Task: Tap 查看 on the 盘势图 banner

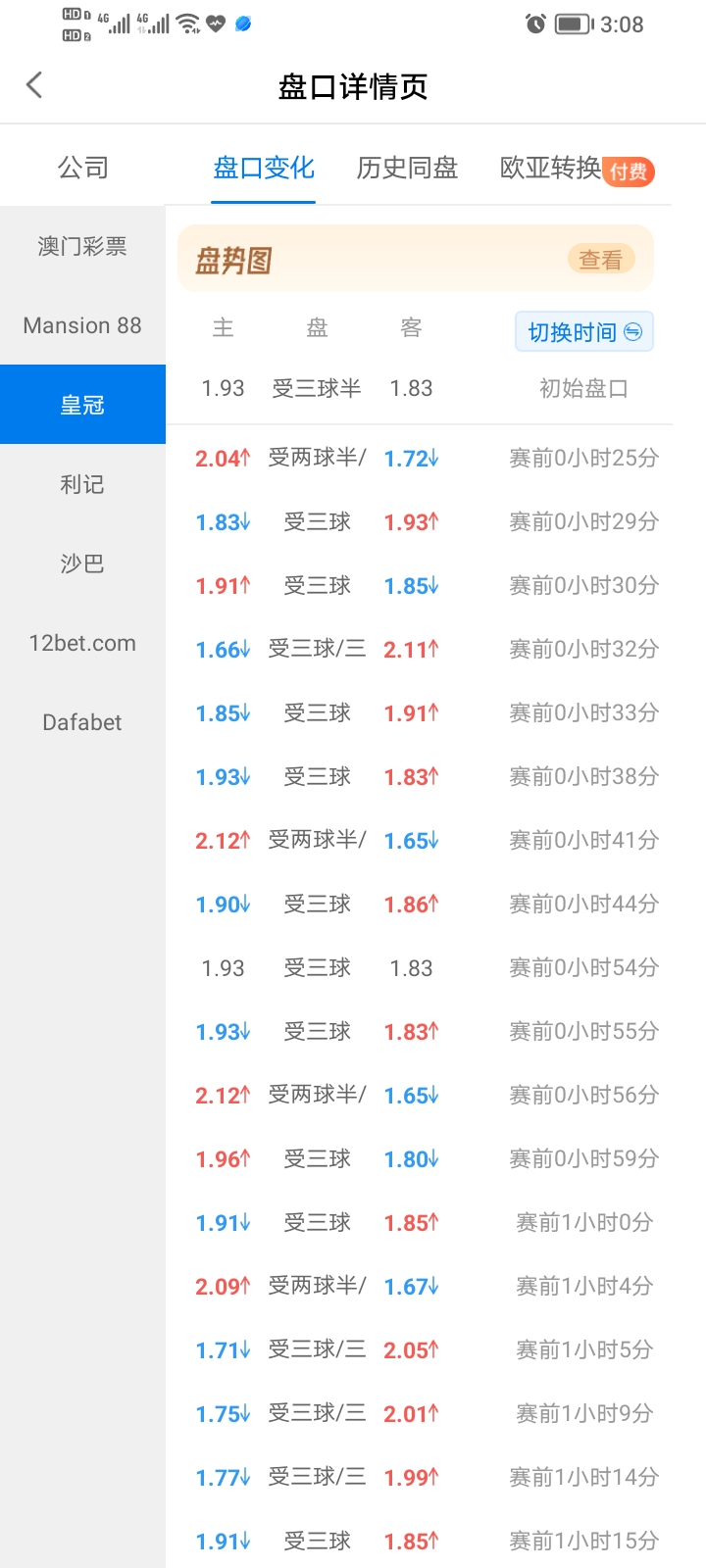Action: coord(601,259)
